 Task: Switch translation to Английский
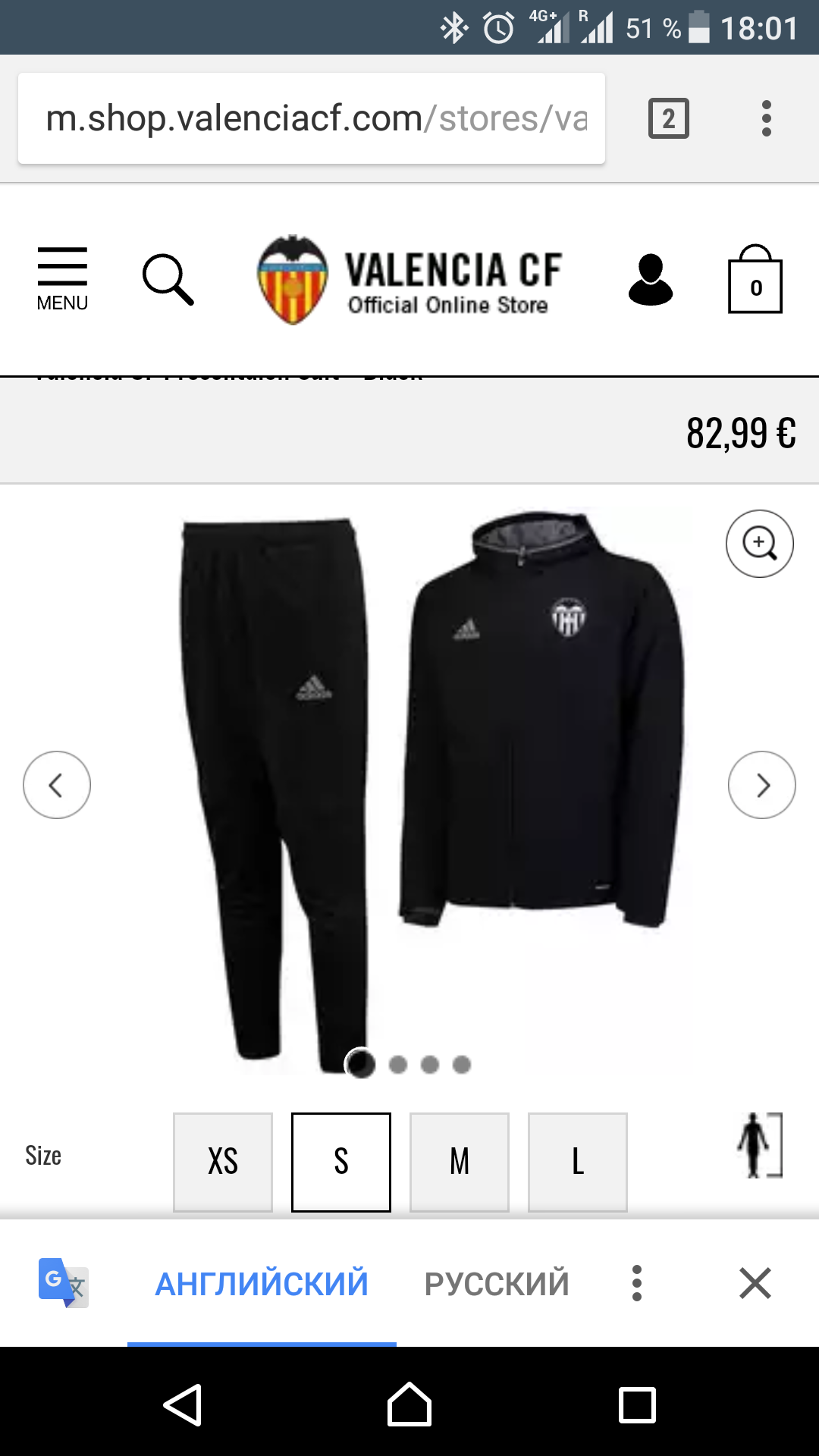tap(262, 1284)
